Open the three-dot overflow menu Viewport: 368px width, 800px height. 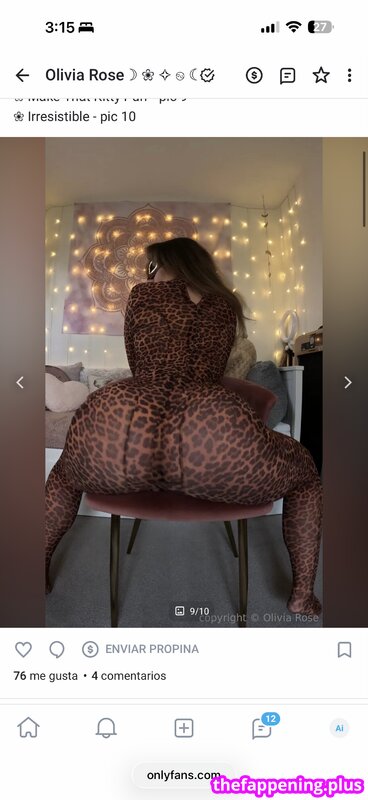(x=349, y=76)
